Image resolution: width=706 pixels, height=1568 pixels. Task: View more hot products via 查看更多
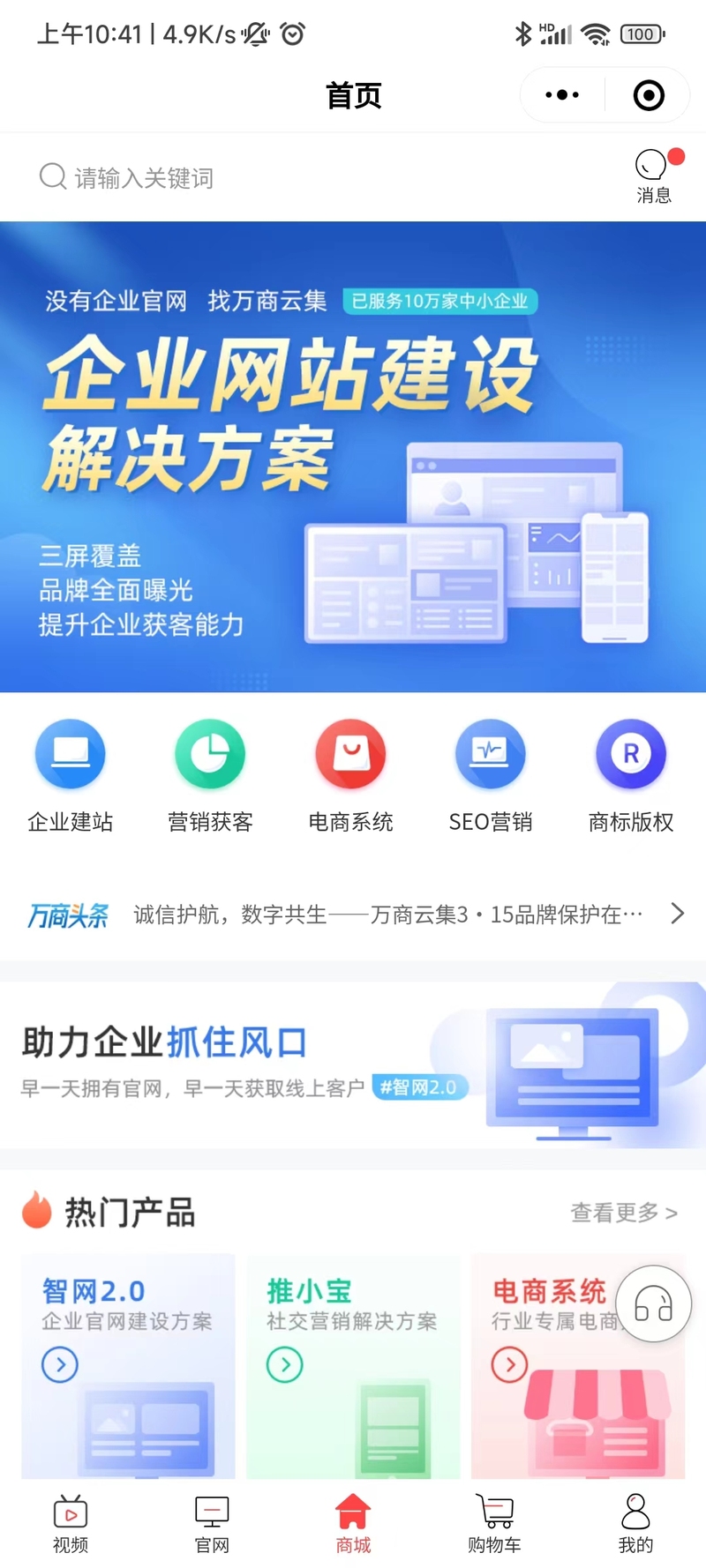[624, 1213]
